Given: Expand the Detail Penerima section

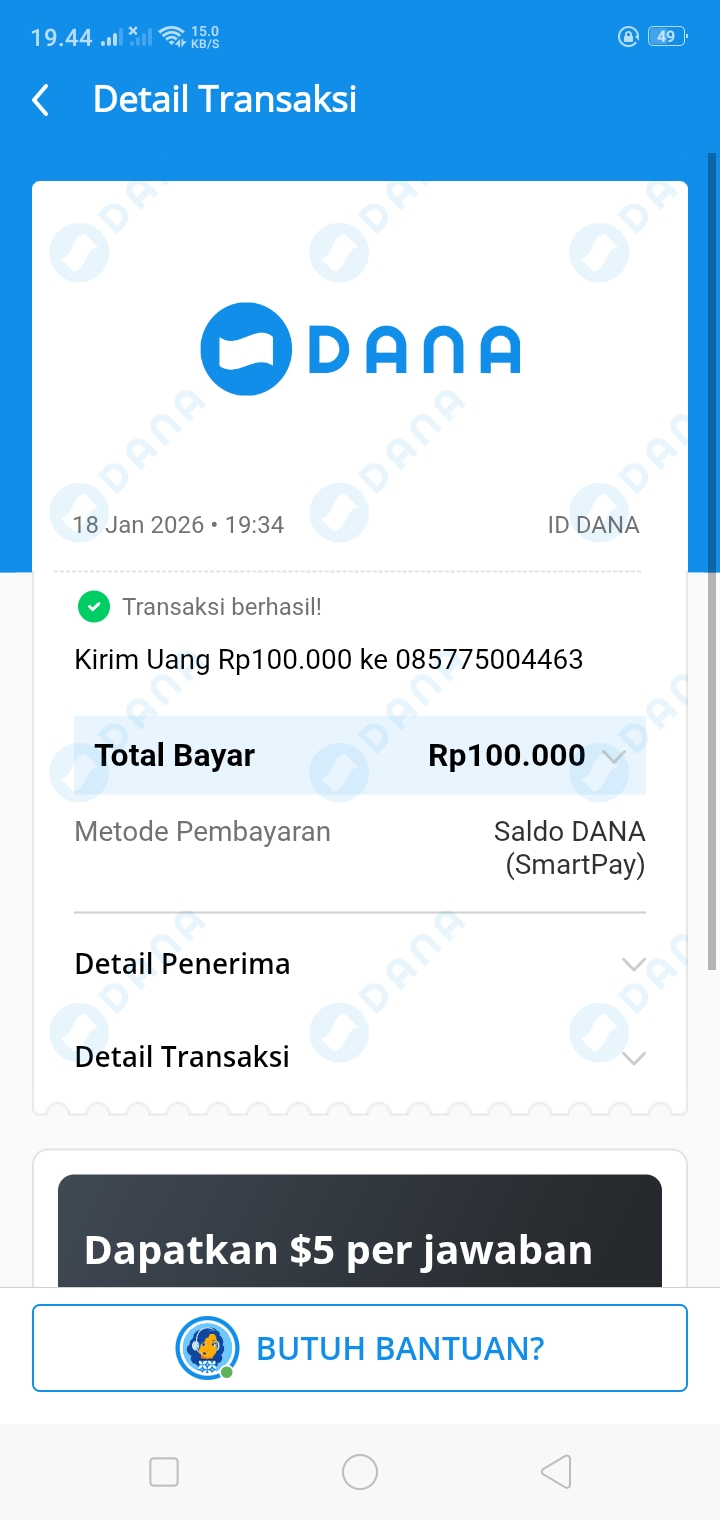Looking at the screenshot, I should (633, 965).
